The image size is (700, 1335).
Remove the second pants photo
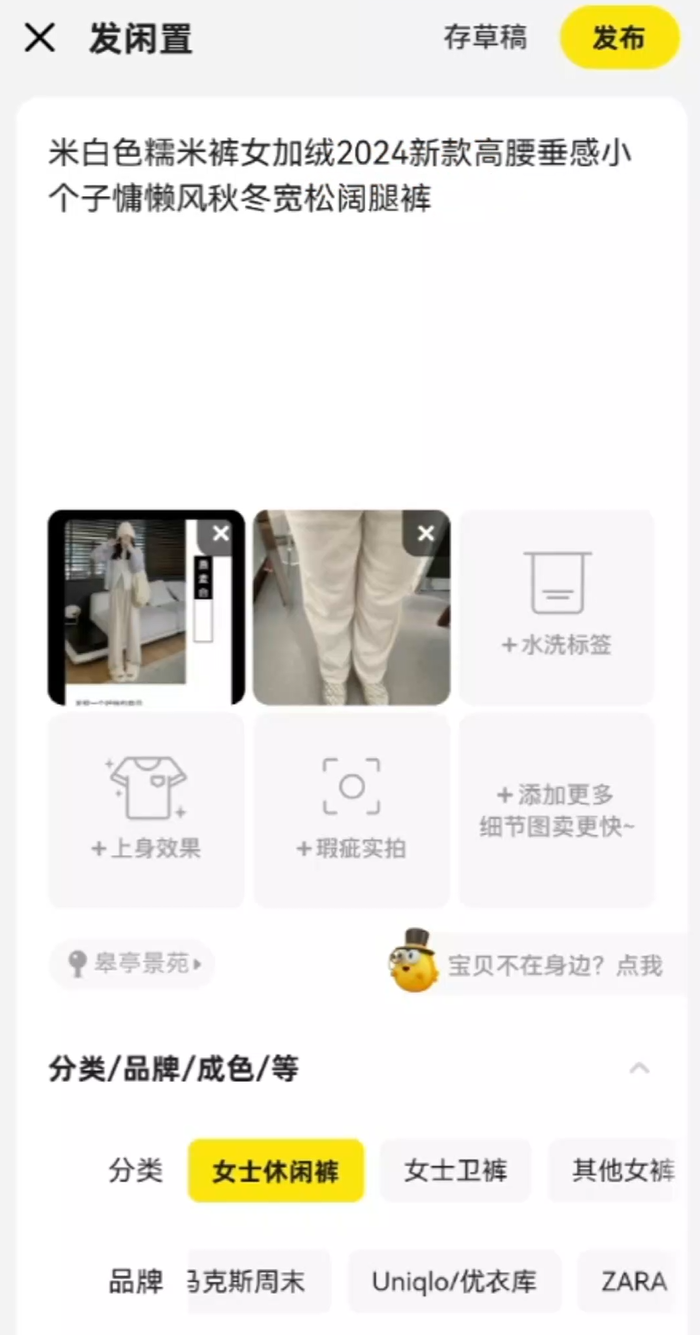click(426, 534)
